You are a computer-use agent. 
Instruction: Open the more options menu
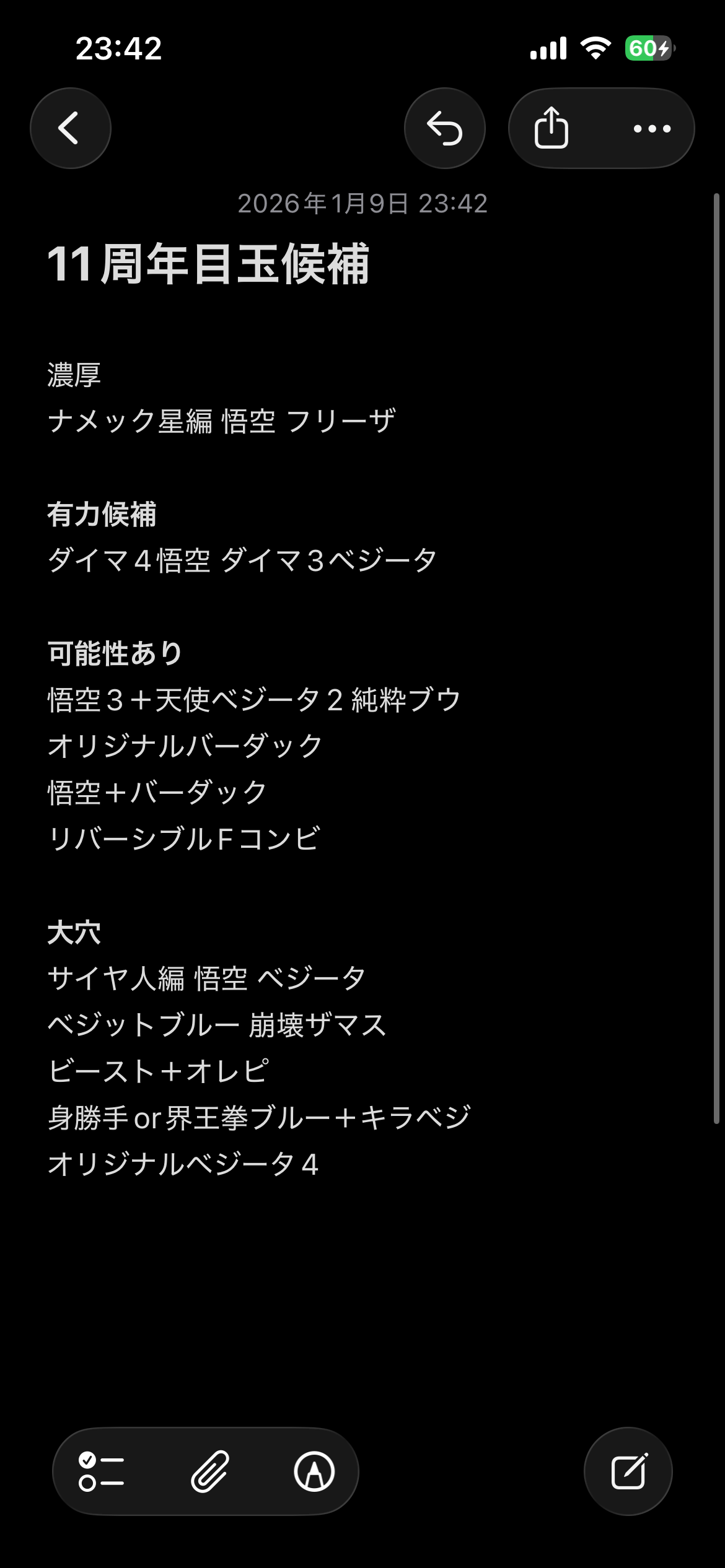point(652,128)
